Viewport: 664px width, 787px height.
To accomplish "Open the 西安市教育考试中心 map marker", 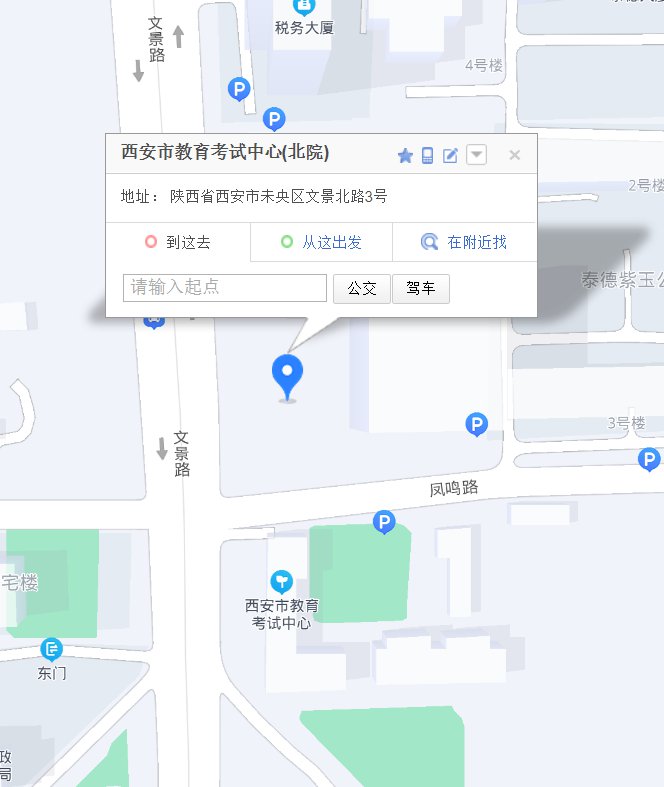I will pos(283,581).
